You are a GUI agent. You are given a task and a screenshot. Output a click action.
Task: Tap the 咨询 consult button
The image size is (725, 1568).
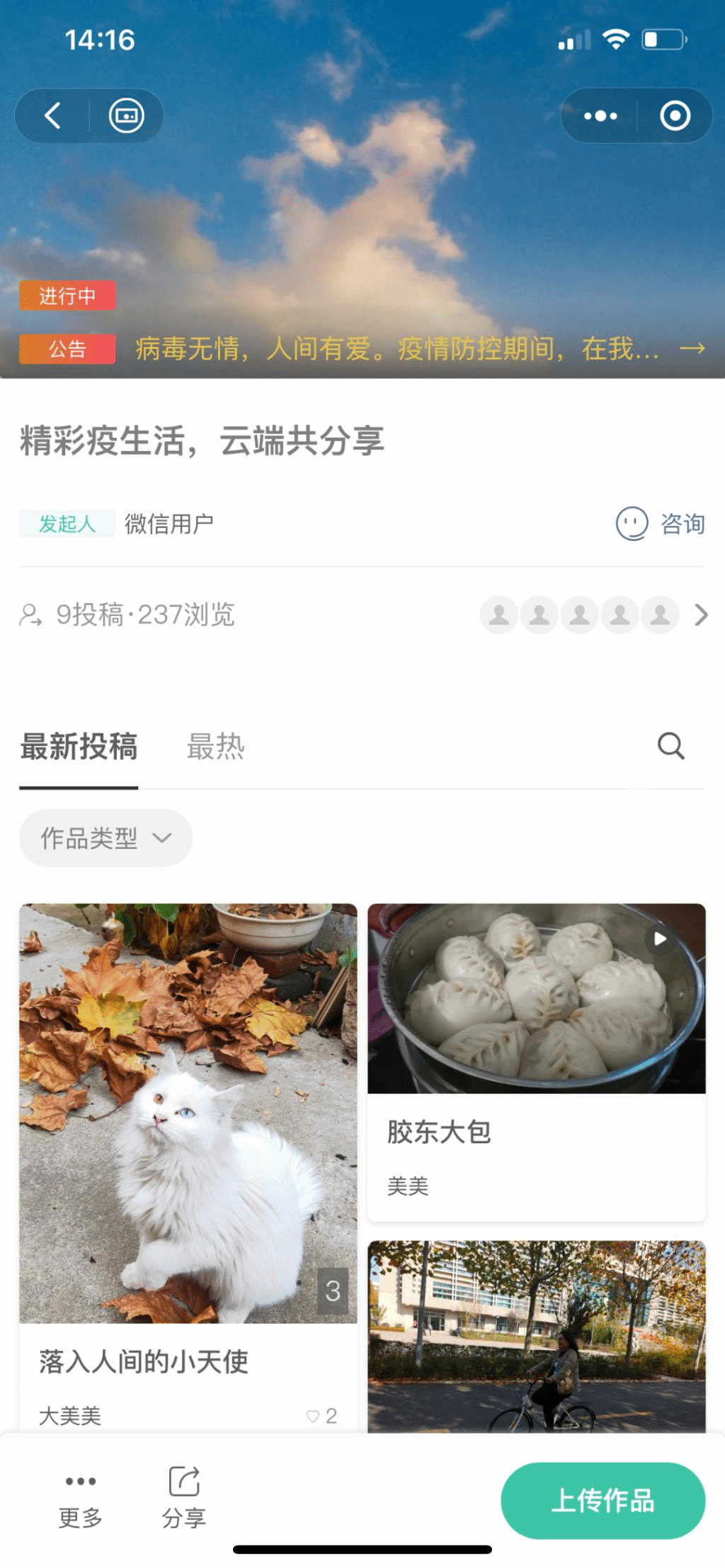[661, 524]
